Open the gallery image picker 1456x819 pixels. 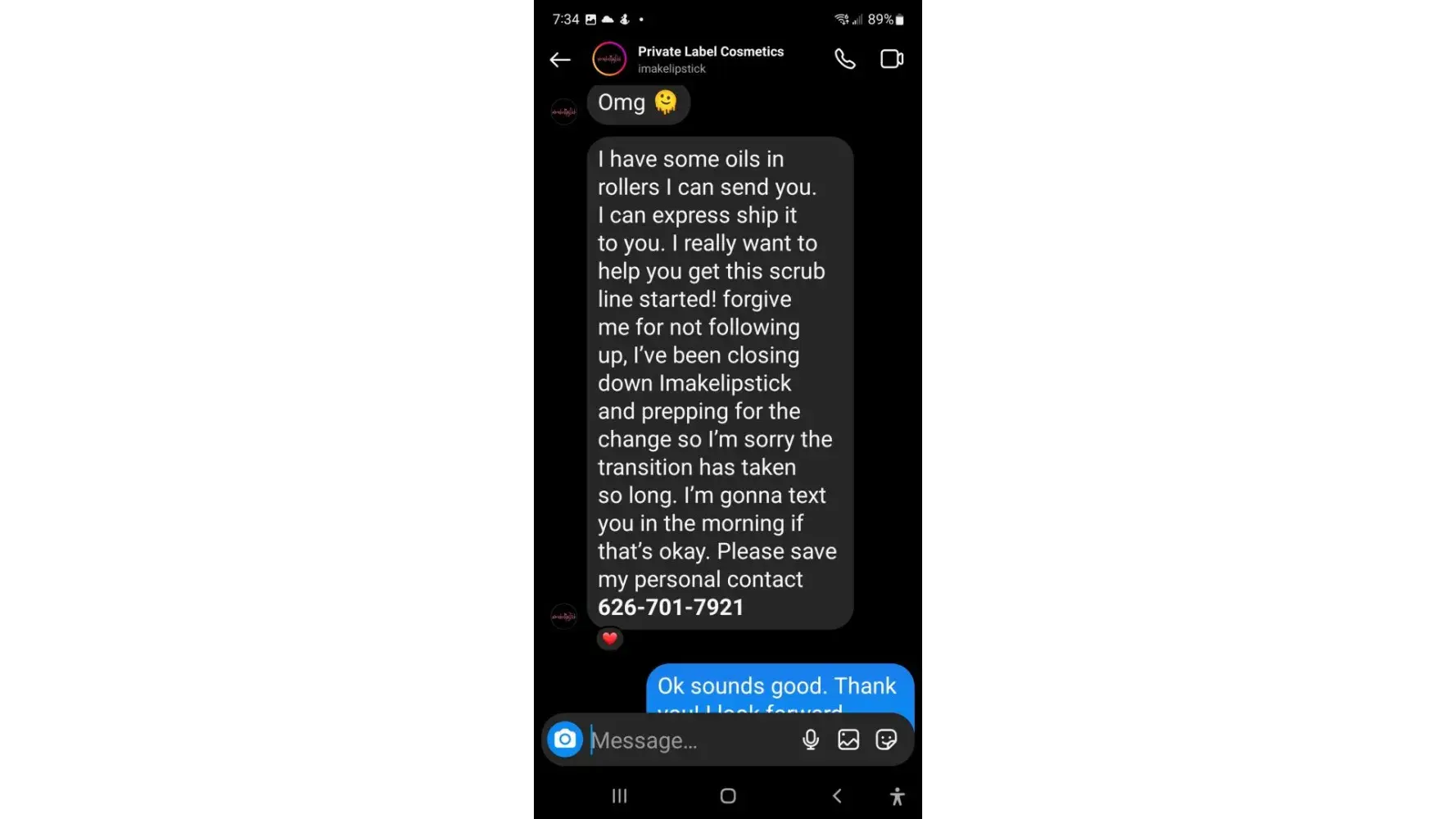click(848, 740)
